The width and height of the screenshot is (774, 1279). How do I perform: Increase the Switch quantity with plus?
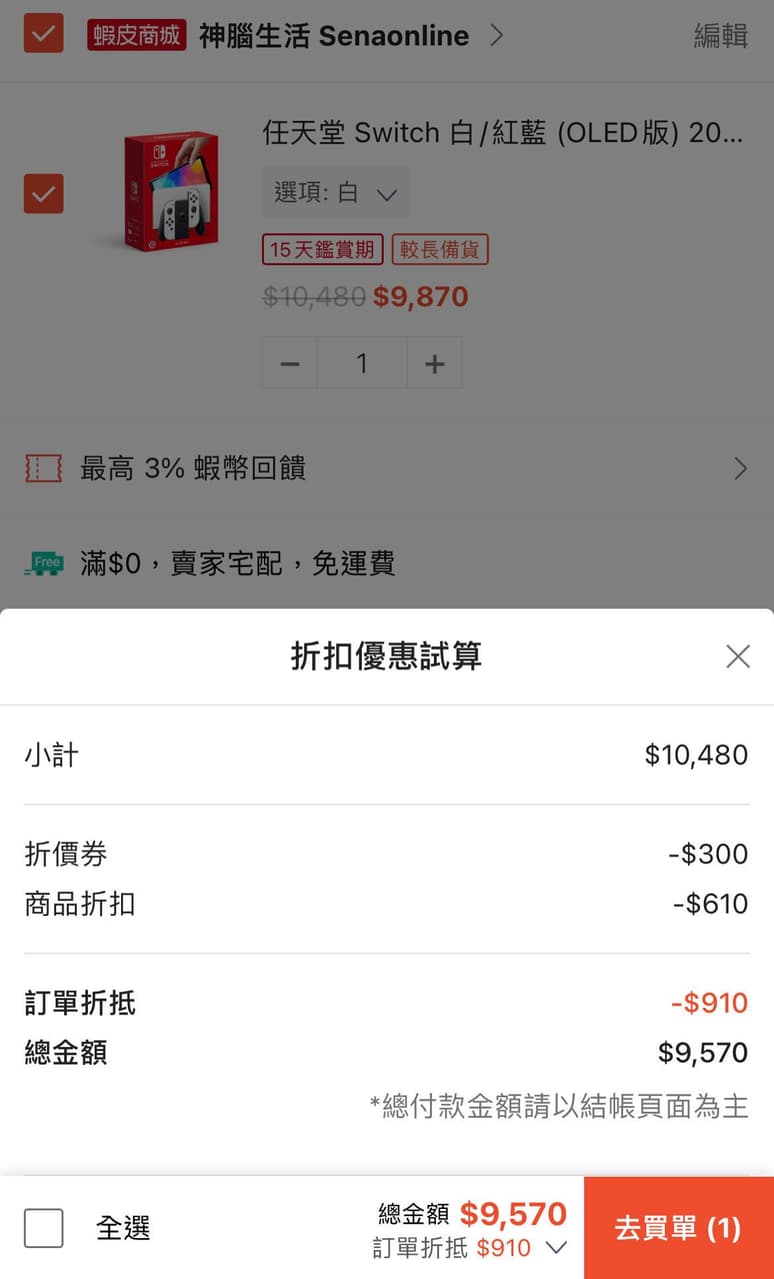pyautogui.click(x=434, y=363)
